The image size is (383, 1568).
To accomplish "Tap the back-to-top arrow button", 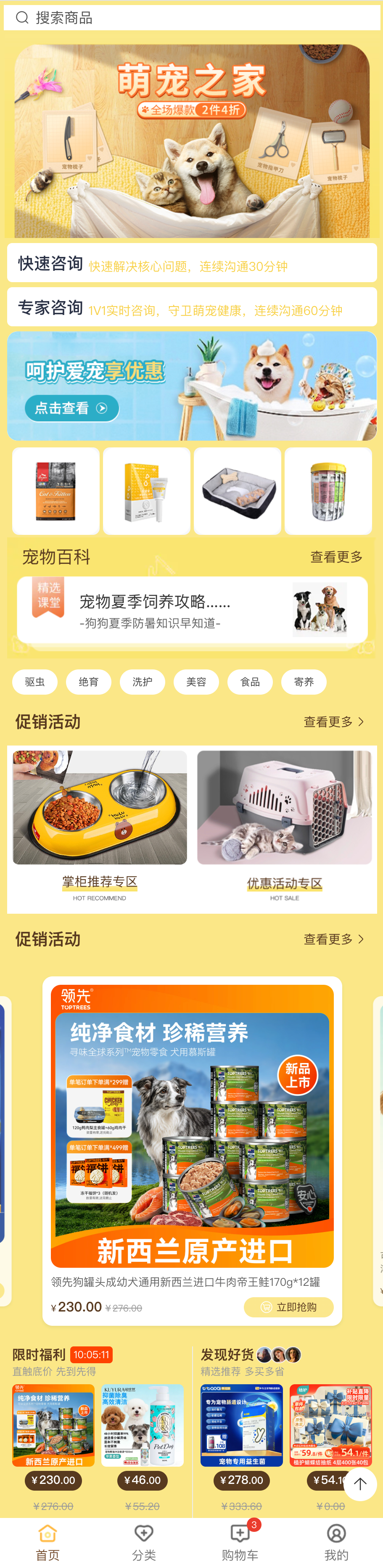I will click(360, 1484).
